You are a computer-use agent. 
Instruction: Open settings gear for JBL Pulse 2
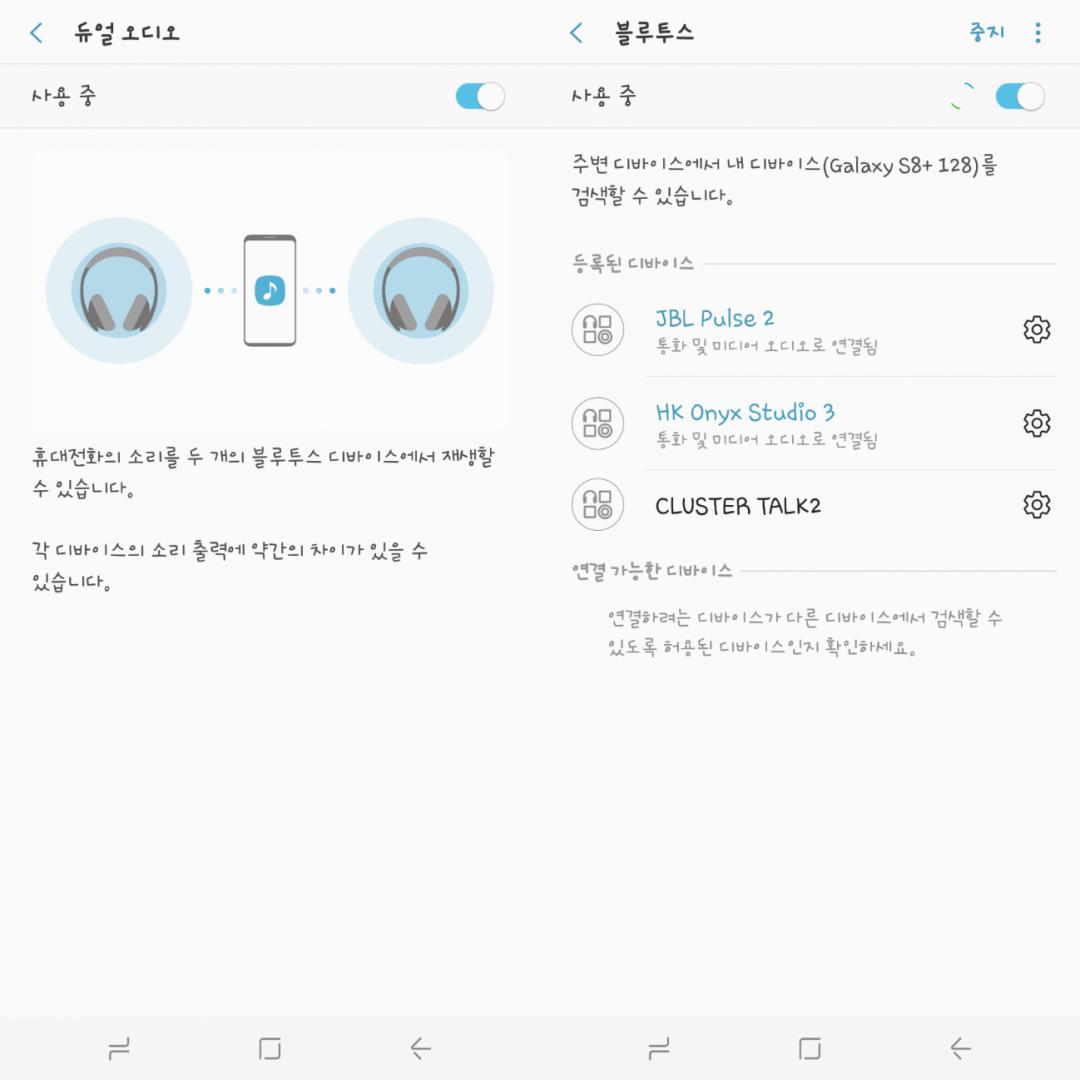(1037, 330)
